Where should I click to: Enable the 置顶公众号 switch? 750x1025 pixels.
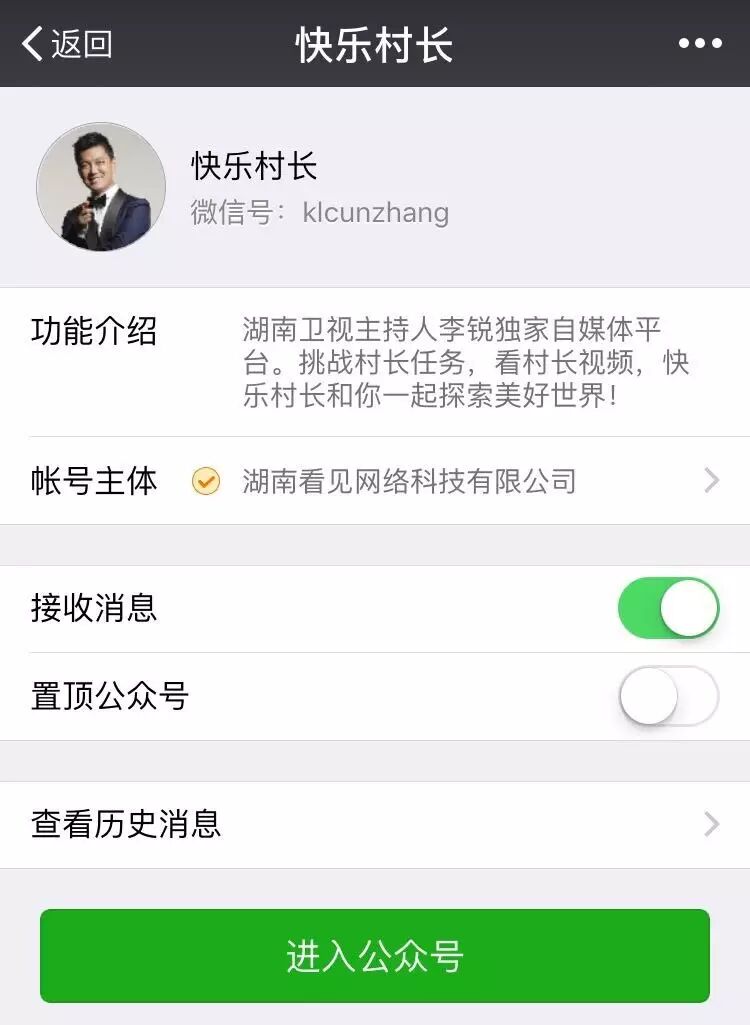pos(668,696)
